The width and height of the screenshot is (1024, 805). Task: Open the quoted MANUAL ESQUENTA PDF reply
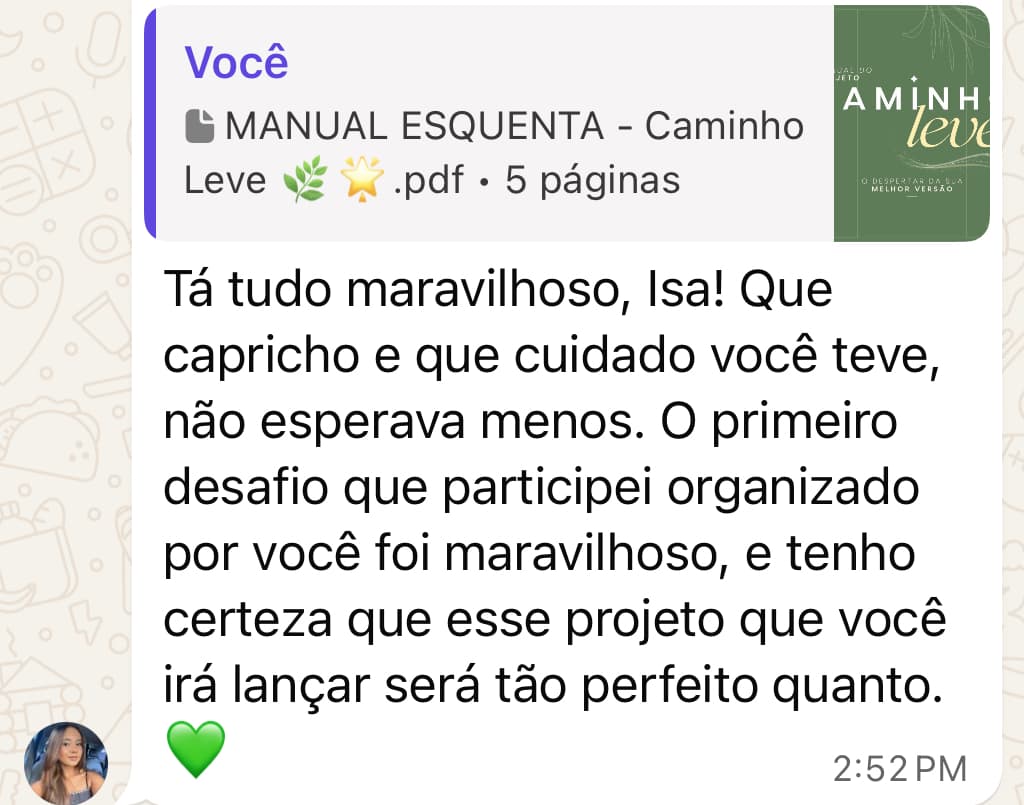pyautogui.click(x=490, y=124)
